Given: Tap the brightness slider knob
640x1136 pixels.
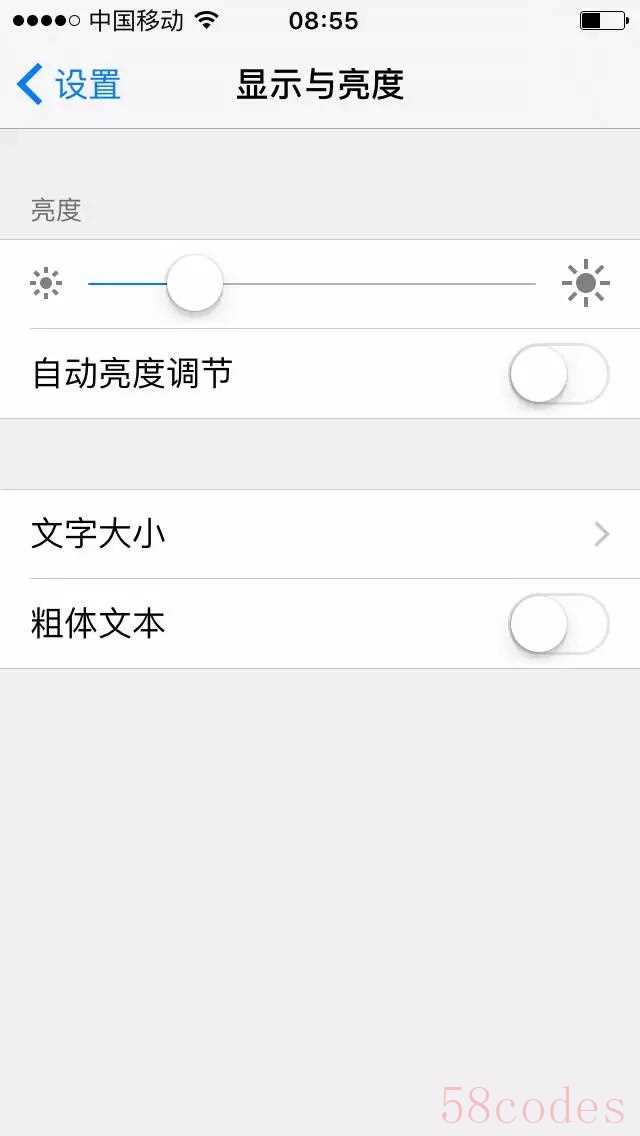Looking at the screenshot, I should point(194,283).
